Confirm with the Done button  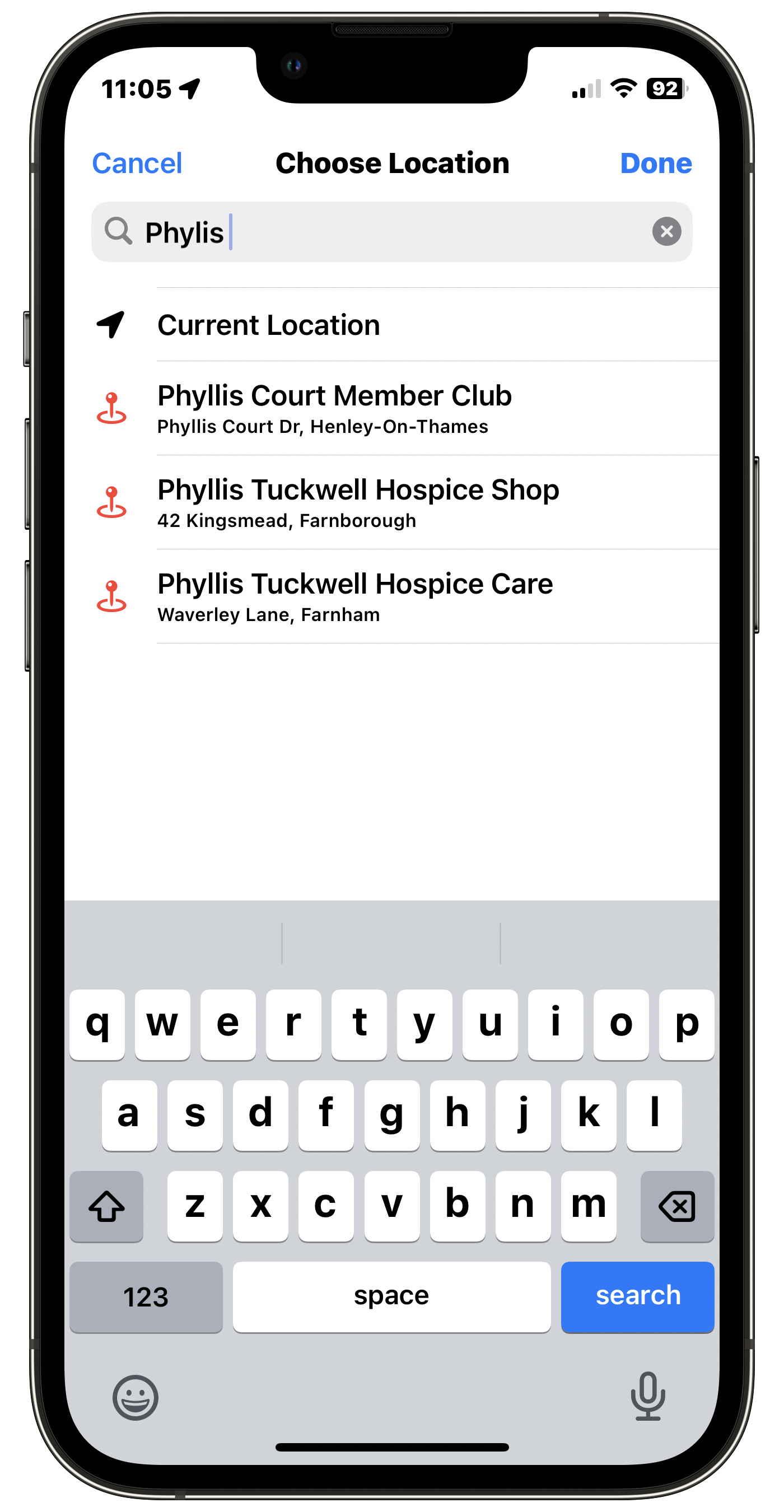pos(656,163)
